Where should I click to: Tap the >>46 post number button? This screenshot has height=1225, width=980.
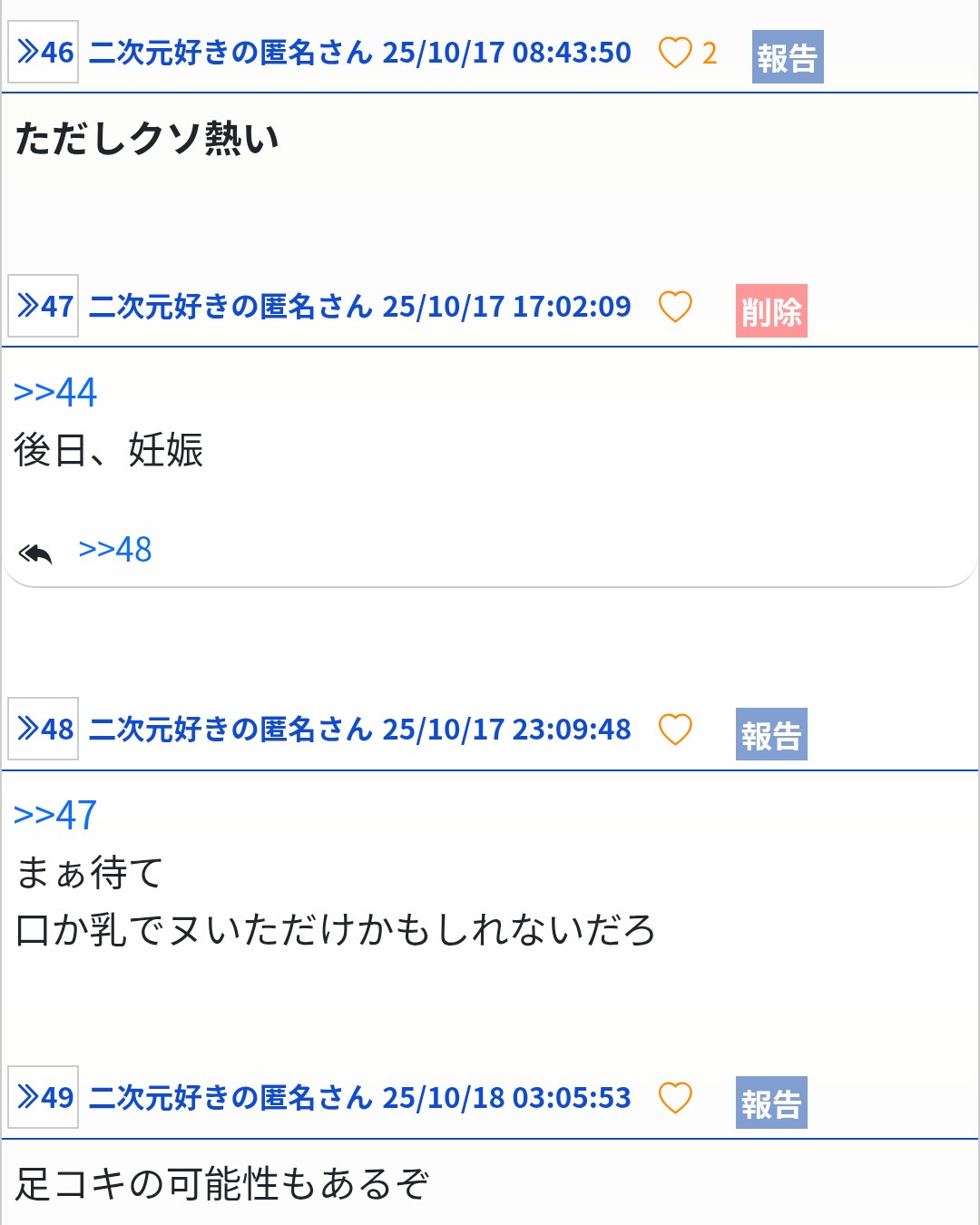click(44, 53)
